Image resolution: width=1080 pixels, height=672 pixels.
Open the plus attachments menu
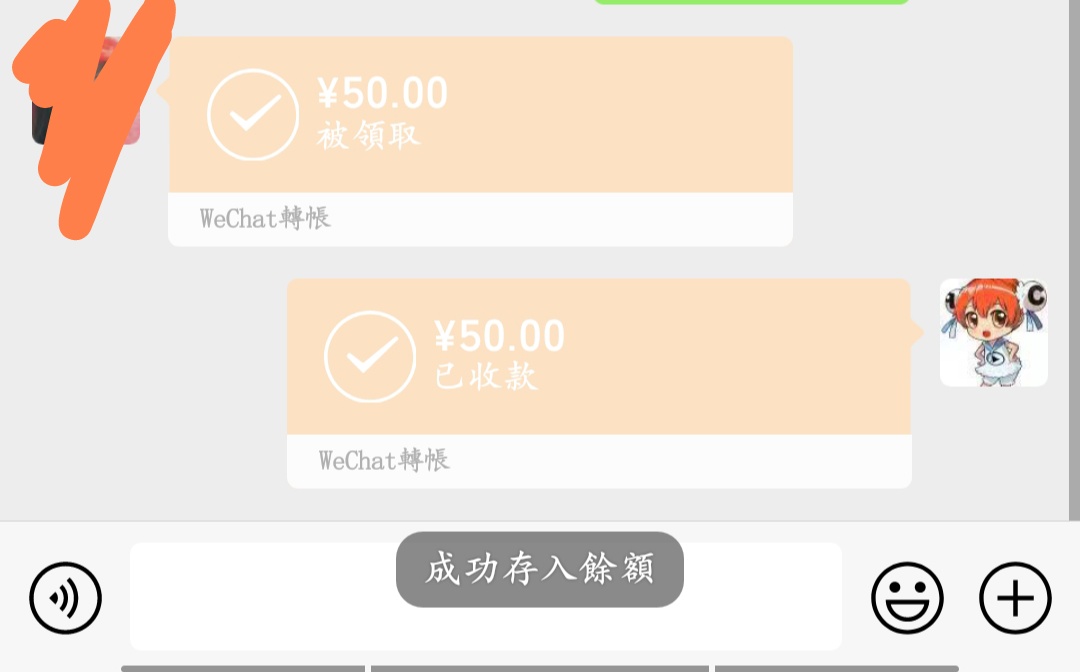pos(1014,598)
